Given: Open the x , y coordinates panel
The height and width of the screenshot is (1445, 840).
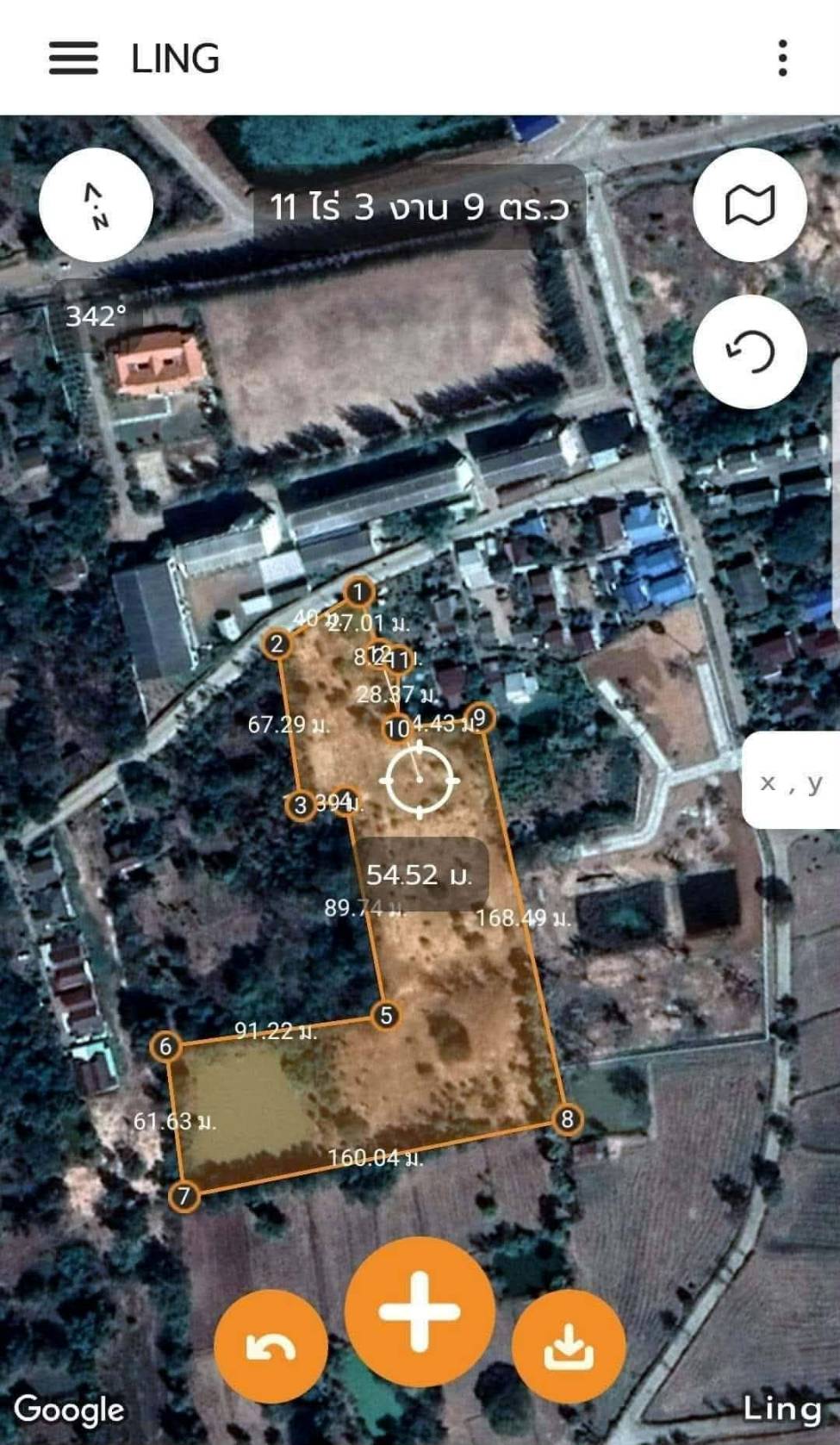Looking at the screenshot, I should 791,782.
